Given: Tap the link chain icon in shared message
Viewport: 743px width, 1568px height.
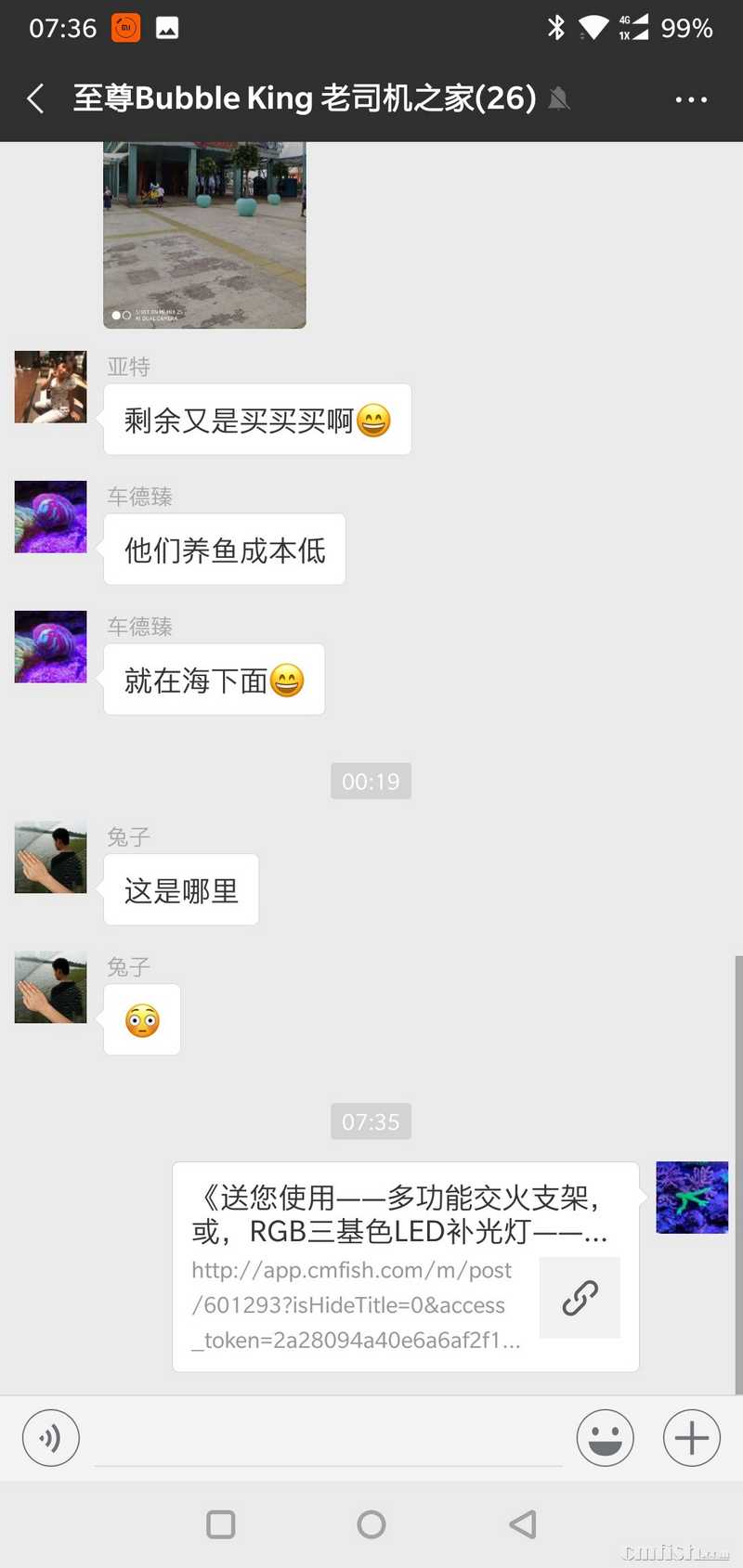Looking at the screenshot, I should tap(580, 1298).
